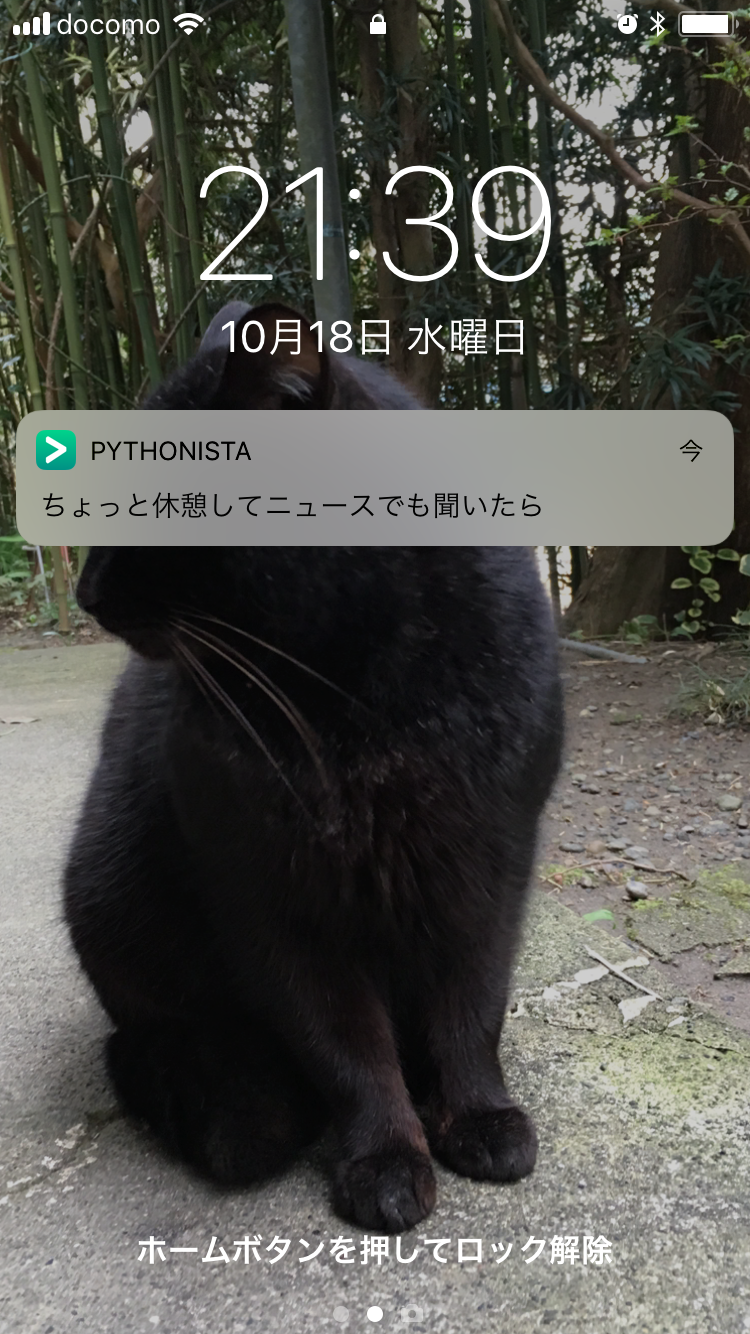750x1334 pixels.
Task: Tap the Pythonista app icon in the notification
Action: [x=57, y=451]
